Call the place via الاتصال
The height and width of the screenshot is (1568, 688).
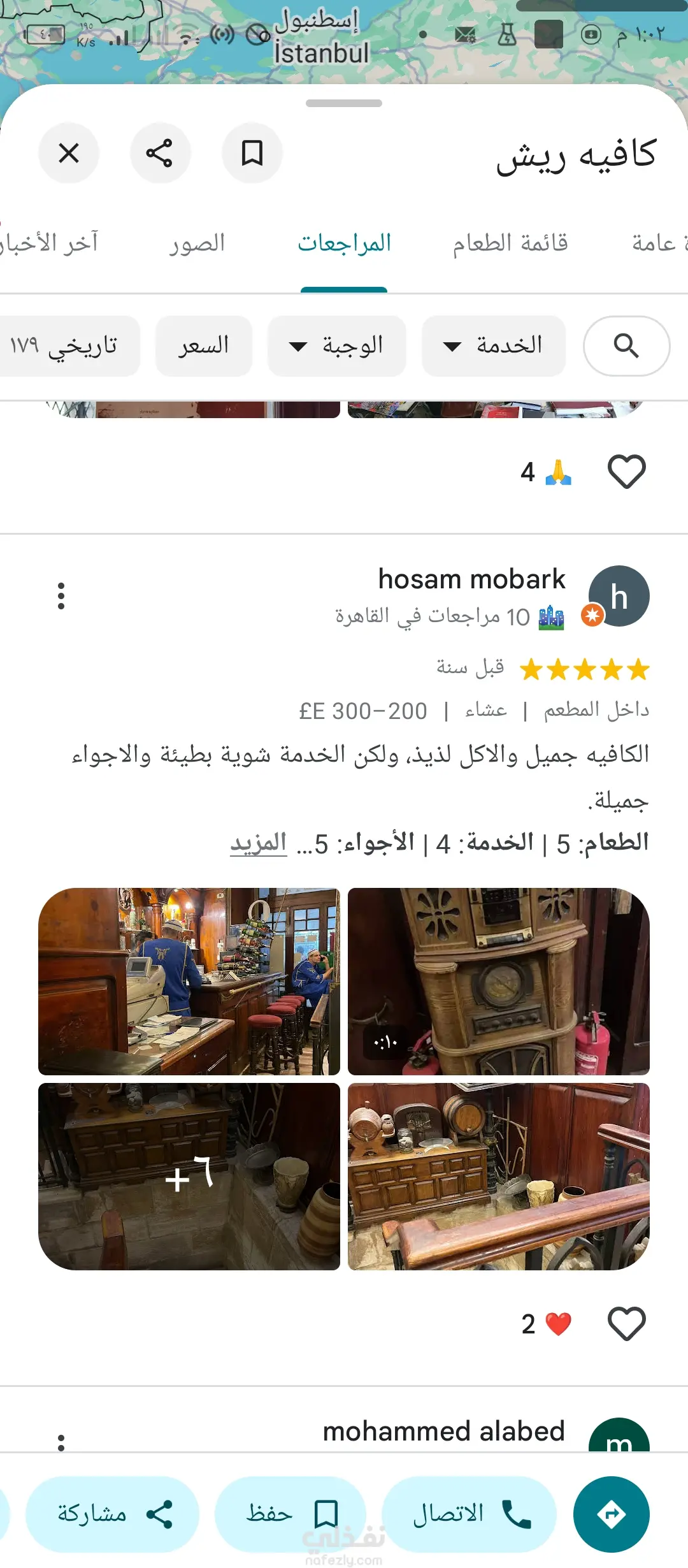(x=469, y=1514)
